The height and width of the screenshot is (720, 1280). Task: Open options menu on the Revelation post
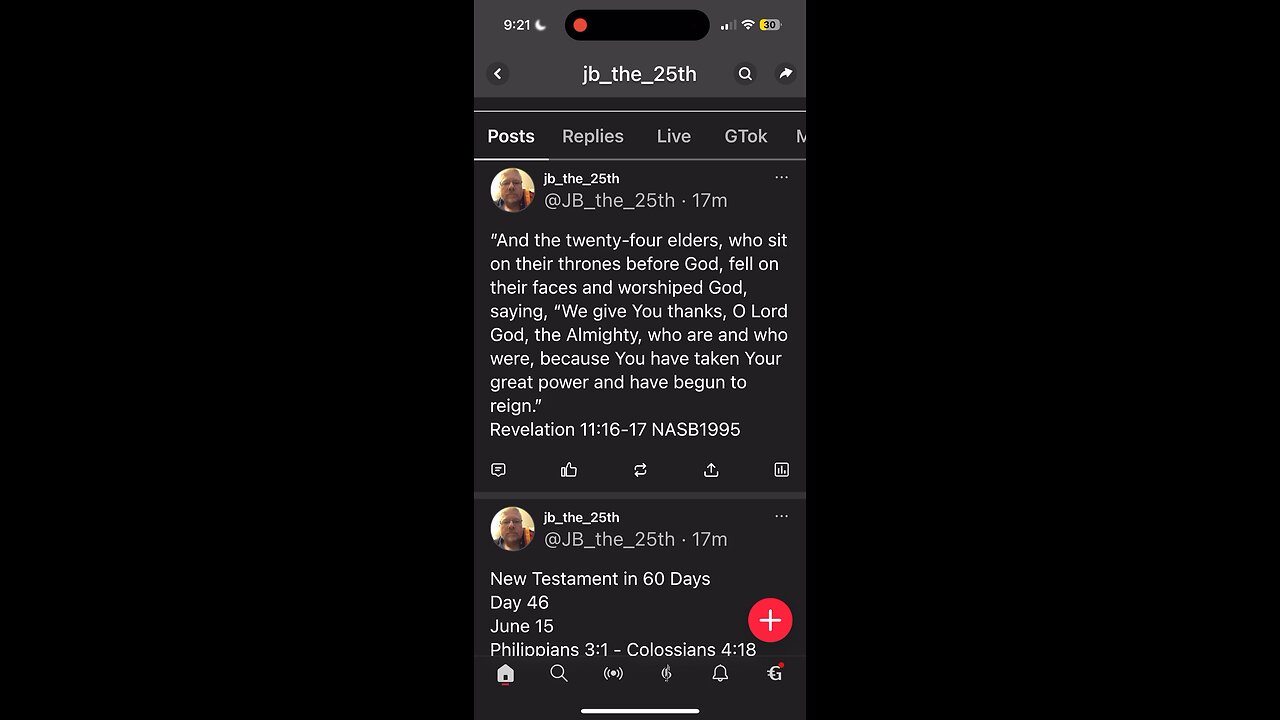[781, 178]
